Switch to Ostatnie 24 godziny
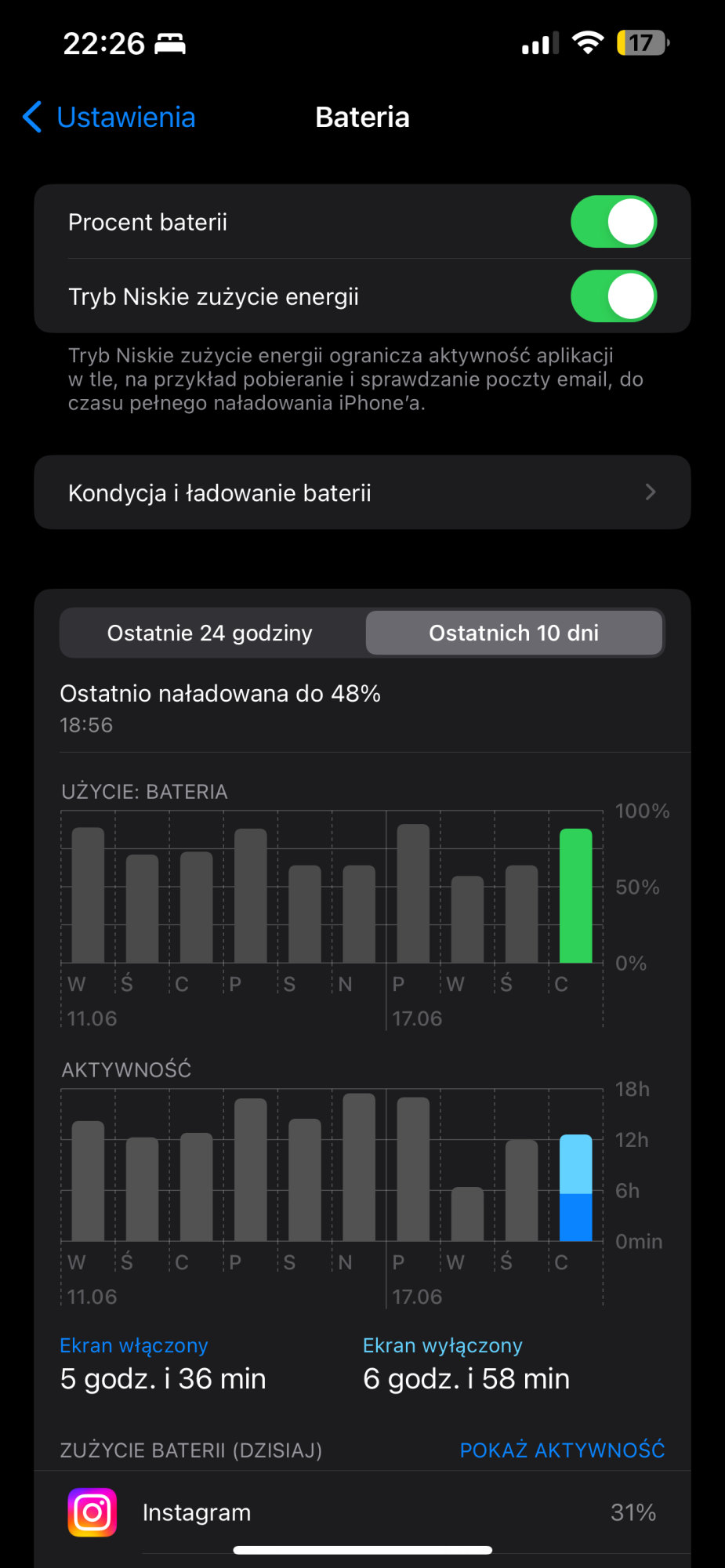725x1568 pixels. coord(210,633)
